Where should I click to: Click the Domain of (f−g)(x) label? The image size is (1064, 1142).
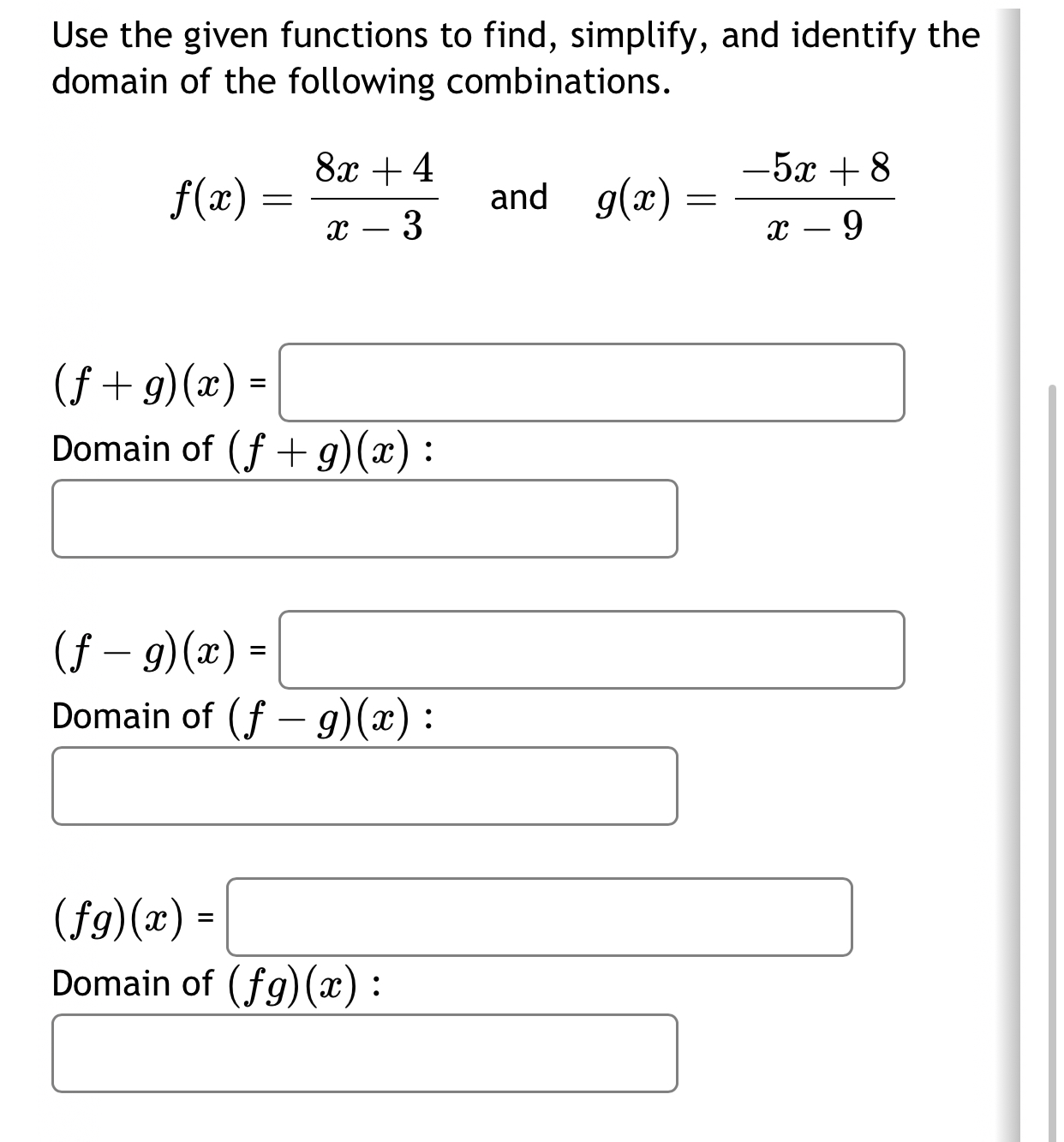[244, 717]
